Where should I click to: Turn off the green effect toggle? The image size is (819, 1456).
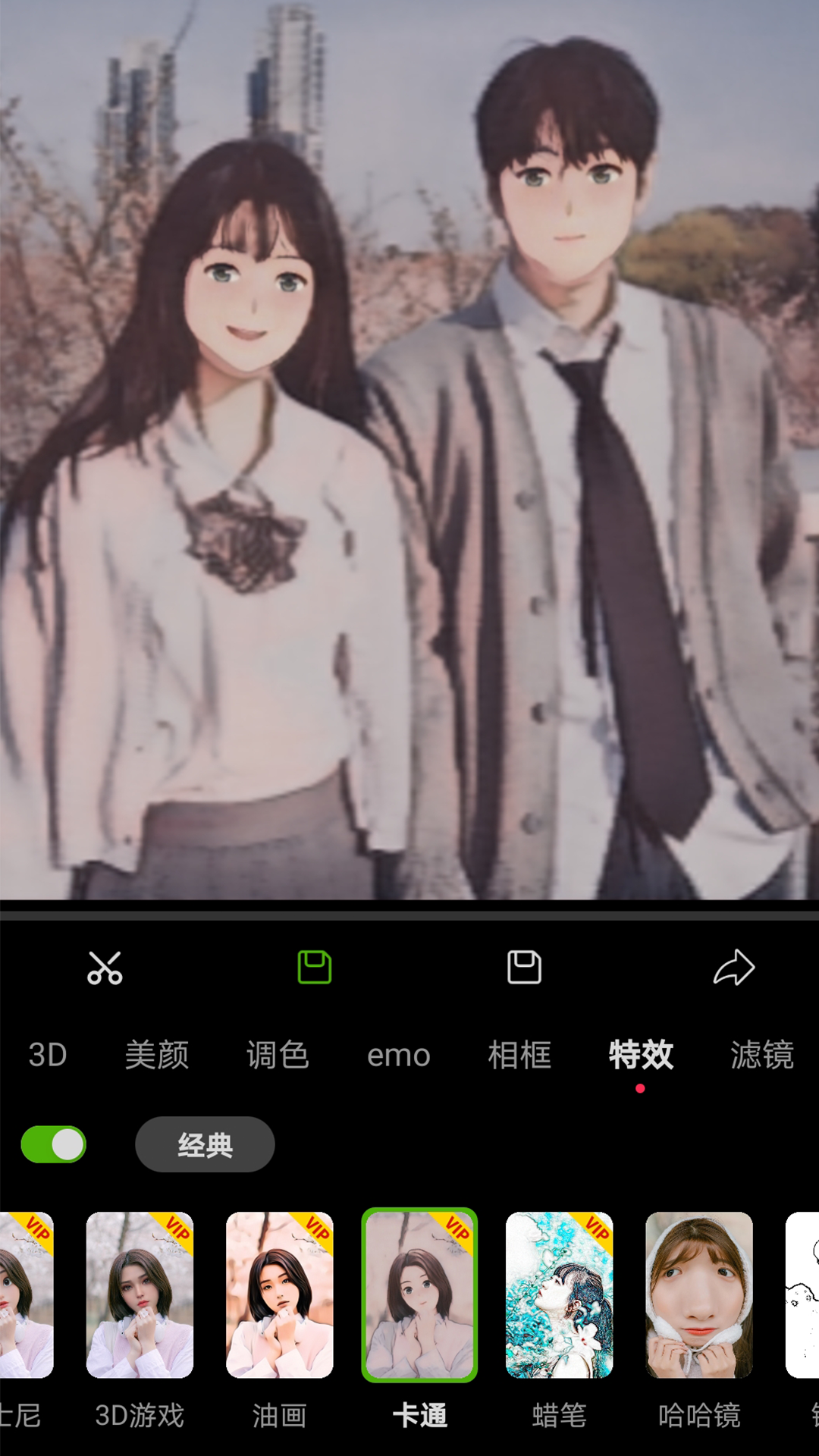point(54,1144)
